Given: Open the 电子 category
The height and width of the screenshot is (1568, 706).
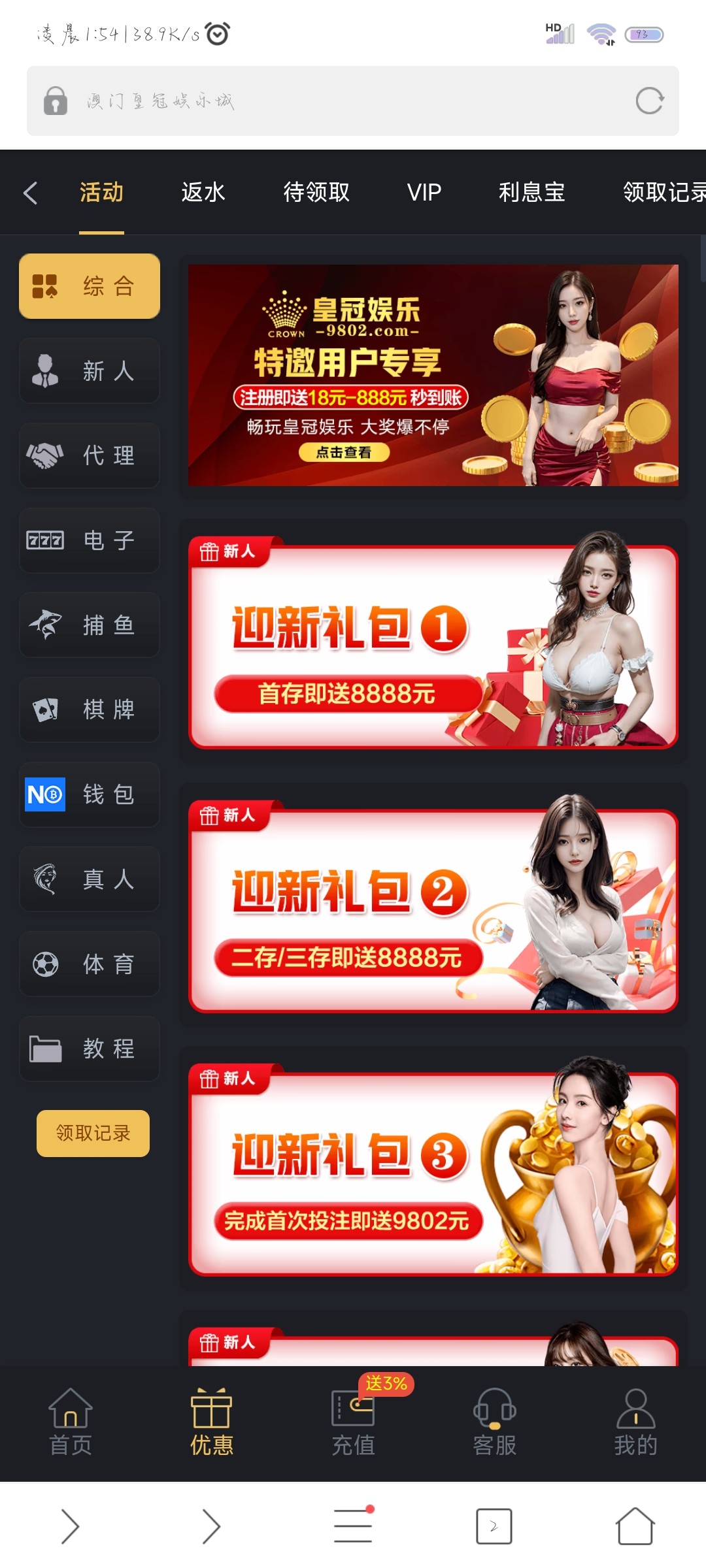Looking at the screenshot, I should point(90,540).
